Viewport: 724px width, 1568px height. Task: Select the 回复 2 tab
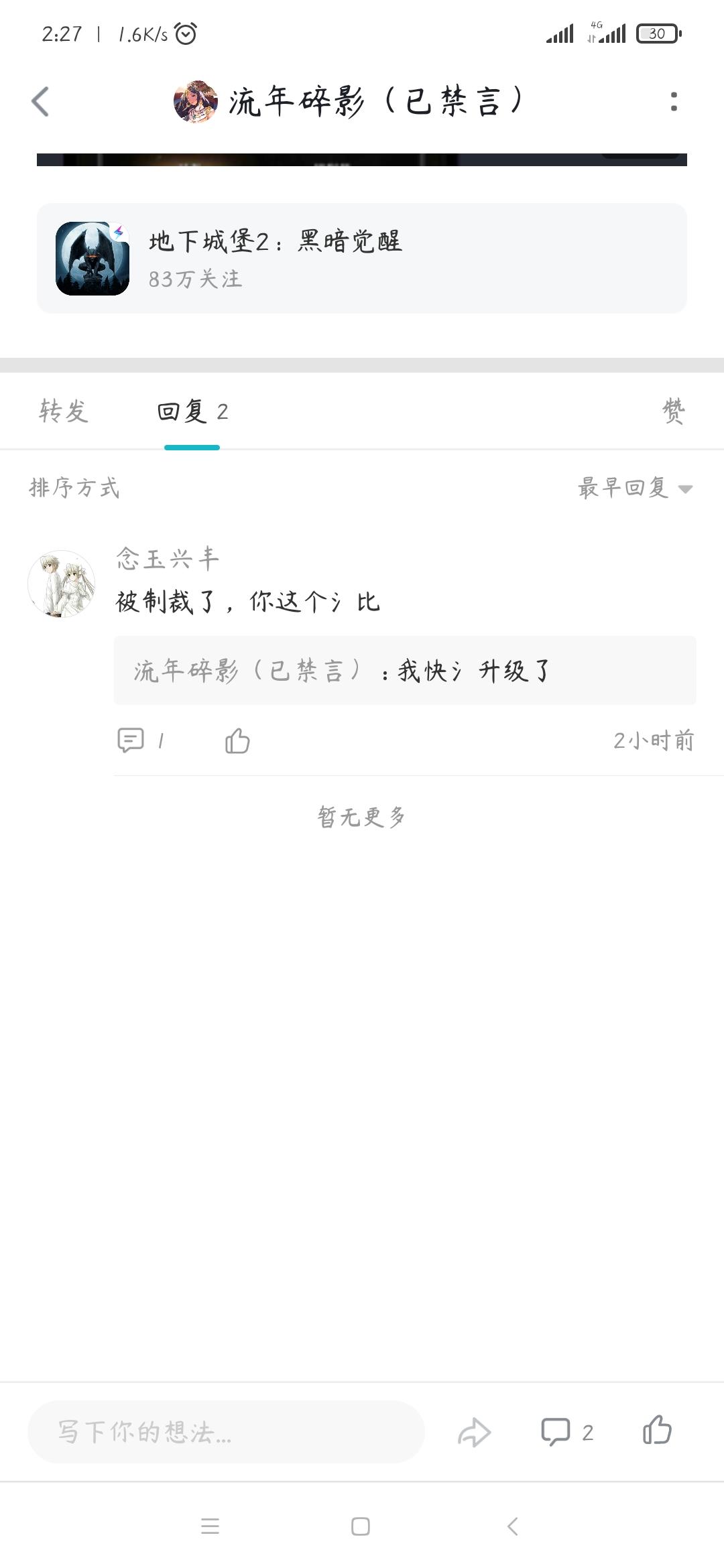pyautogui.click(x=192, y=411)
